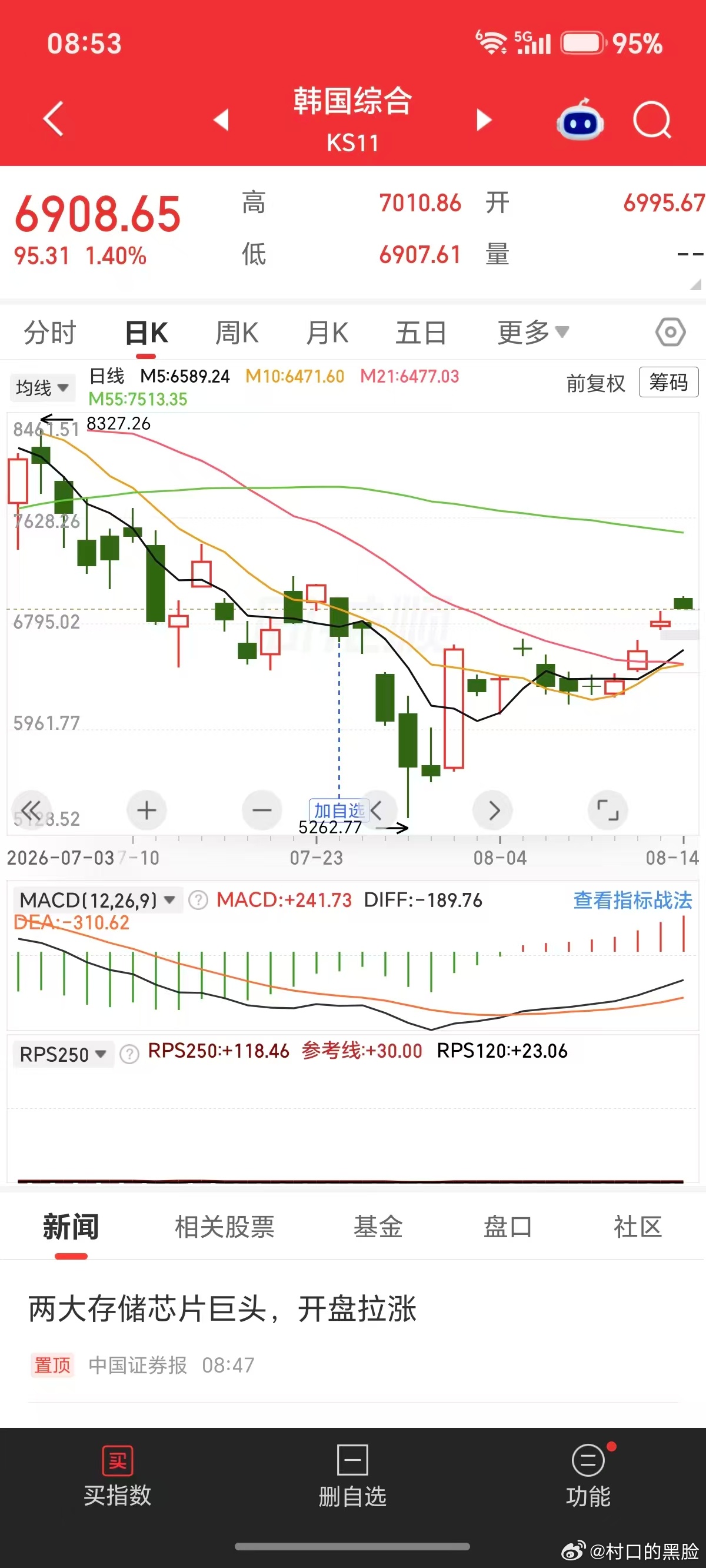Switch to the 相关股票 tab
Image resolution: width=706 pixels, height=1568 pixels.
click(225, 1227)
